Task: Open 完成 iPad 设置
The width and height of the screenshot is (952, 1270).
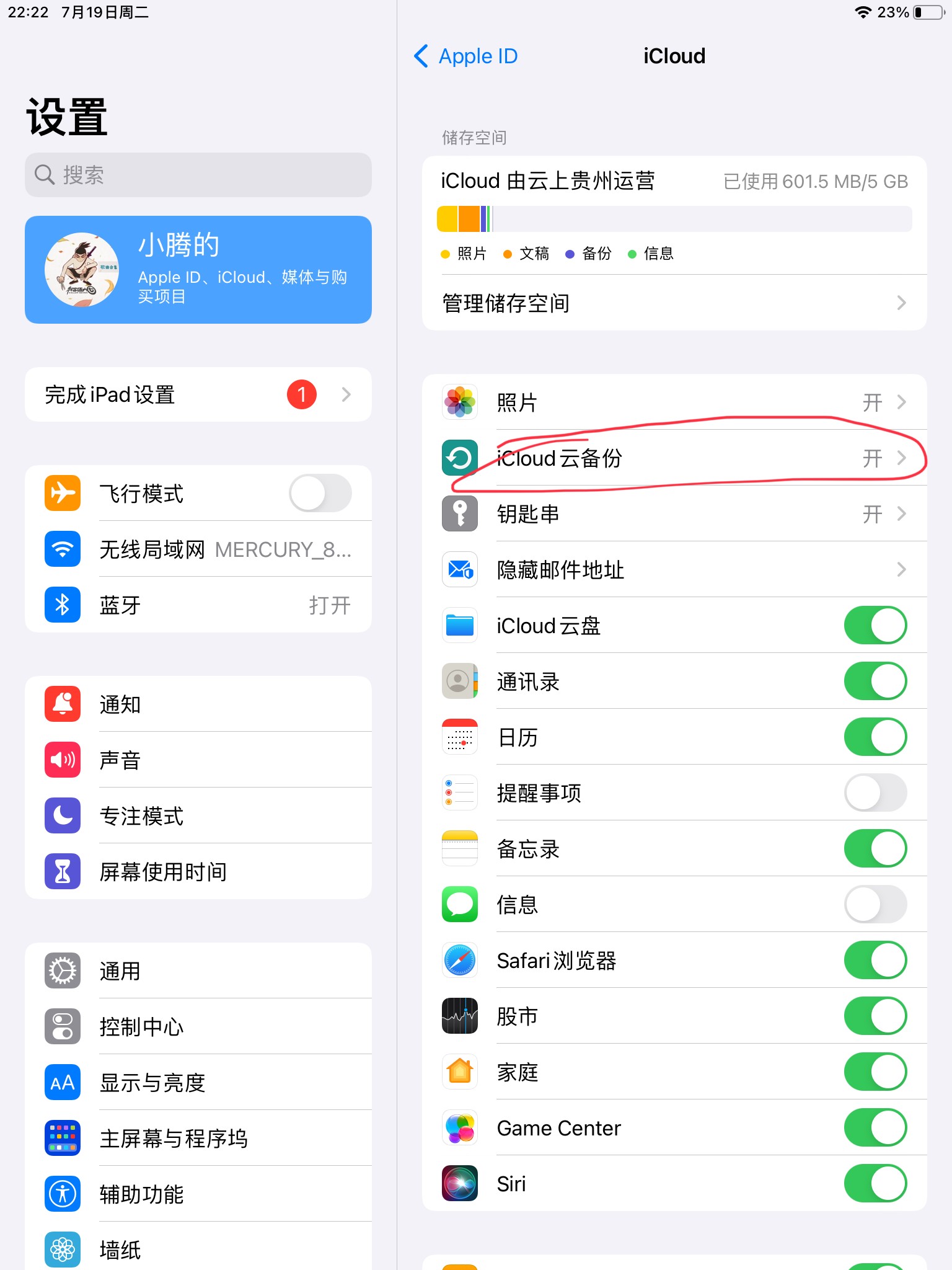Action: pyautogui.click(x=198, y=395)
